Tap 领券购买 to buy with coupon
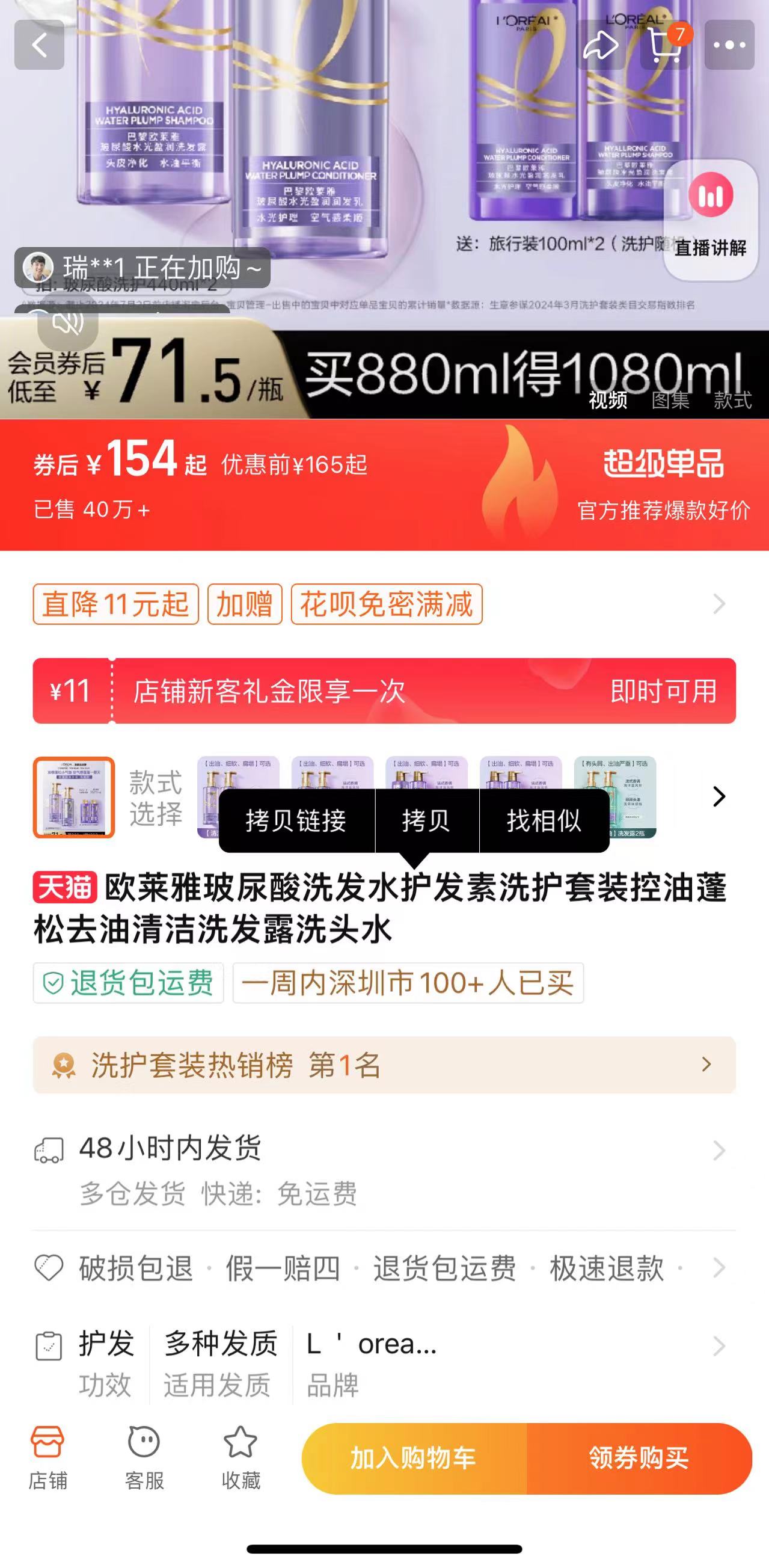Image resolution: width=769 pixels, height=1568 pixels. coord(639,1459)
